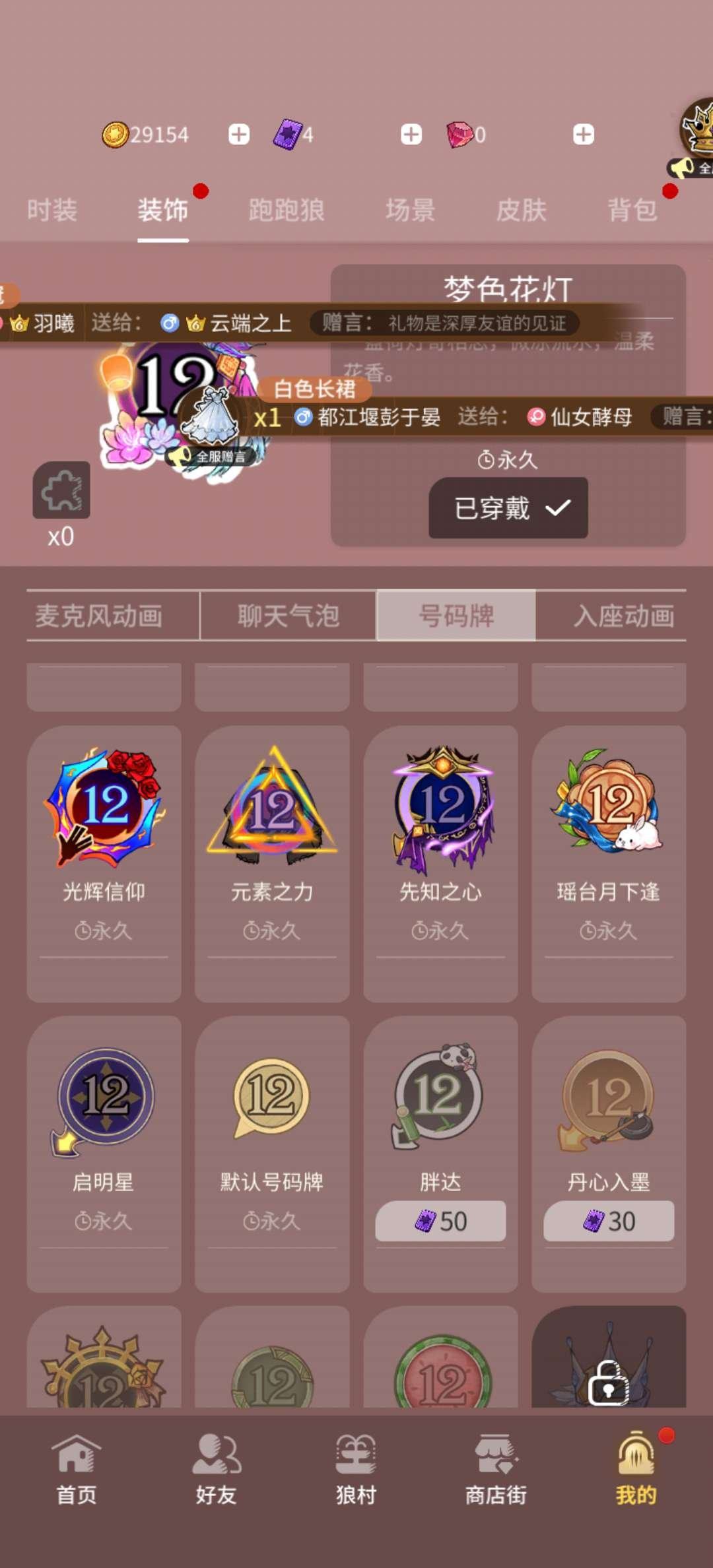The height and width of the screenshot is (1568, 713).
Task: Buy 胖达 plate for 50 cards
Action: [440, 1221]
